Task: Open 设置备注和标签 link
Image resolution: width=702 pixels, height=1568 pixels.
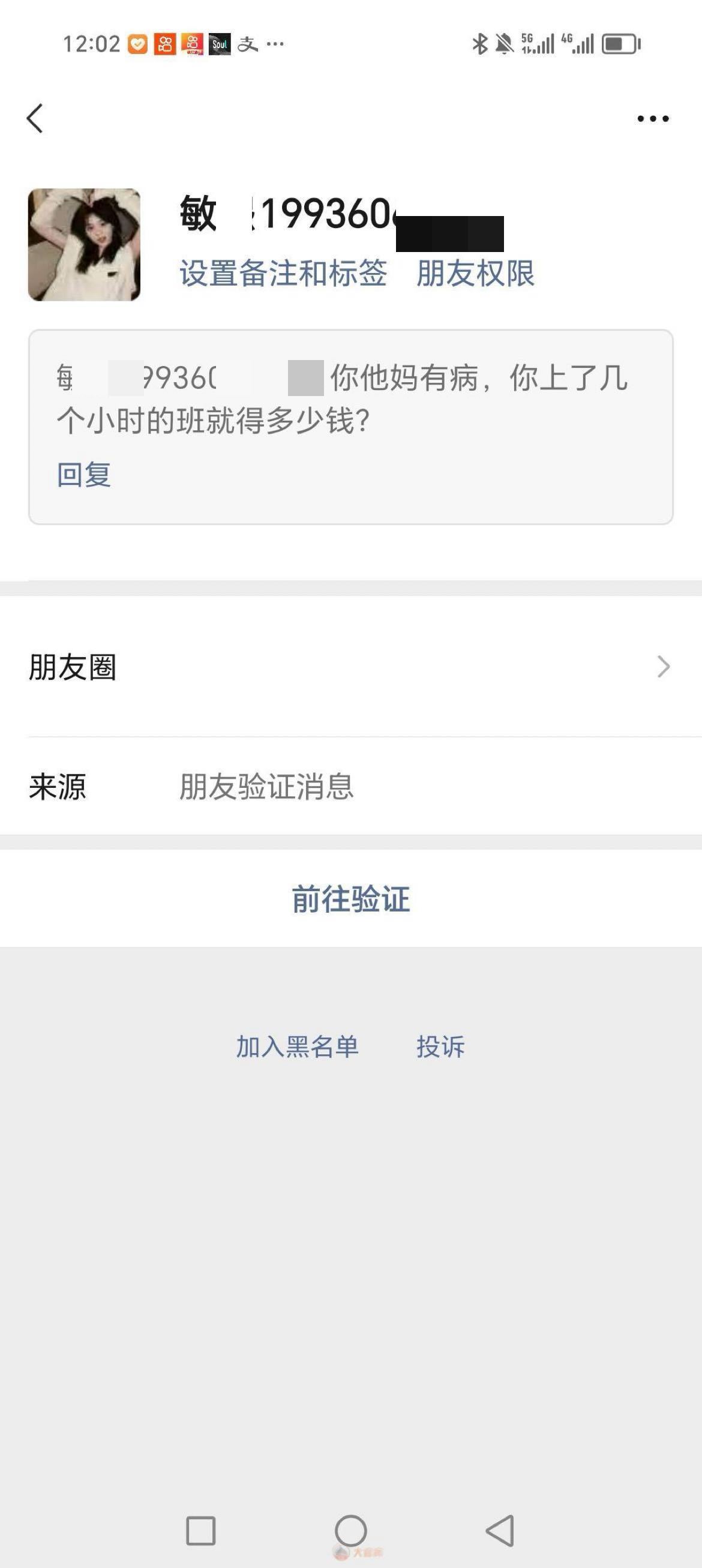Action: pos(283,273)
